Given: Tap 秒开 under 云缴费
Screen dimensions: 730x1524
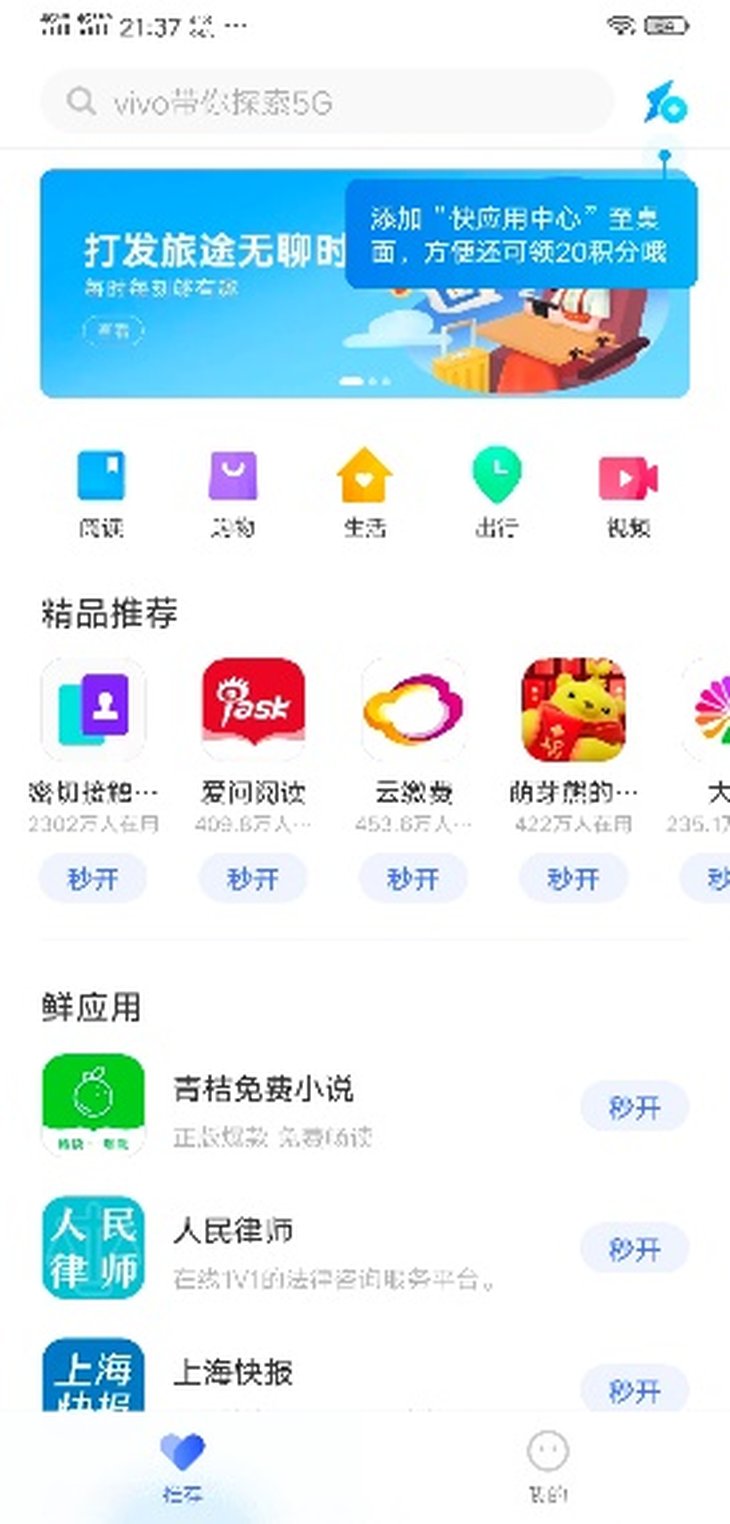Looking at the screenshot, I should pyautogui.click(x=413, y=879).
